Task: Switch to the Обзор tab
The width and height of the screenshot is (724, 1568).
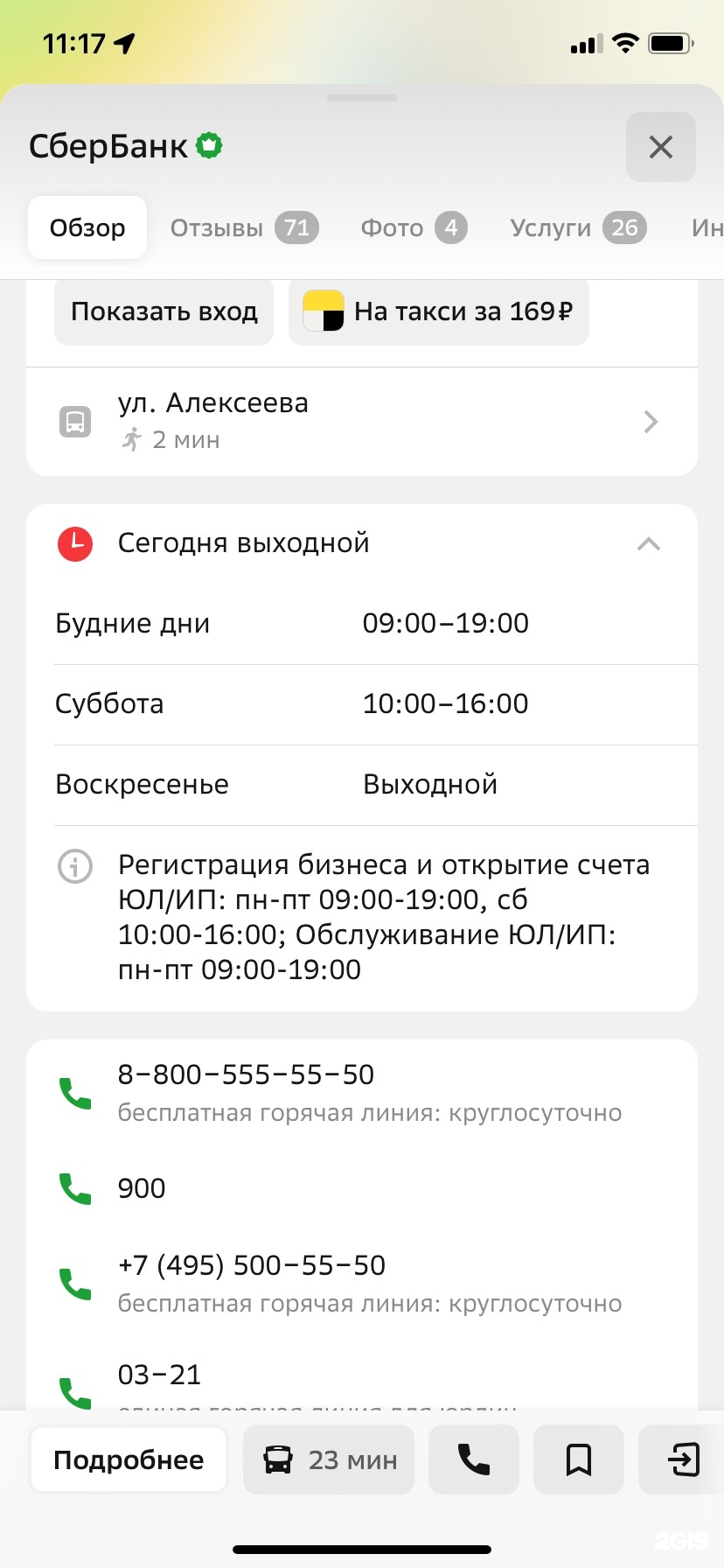Action: point(87,228)
